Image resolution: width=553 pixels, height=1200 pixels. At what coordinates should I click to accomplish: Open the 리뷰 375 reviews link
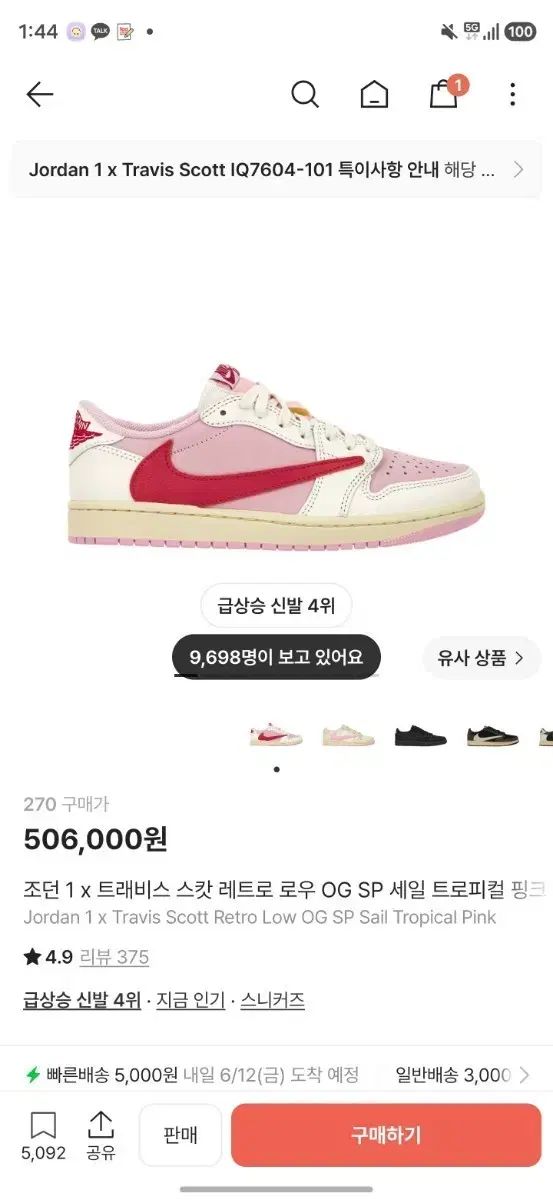(115, 957)
